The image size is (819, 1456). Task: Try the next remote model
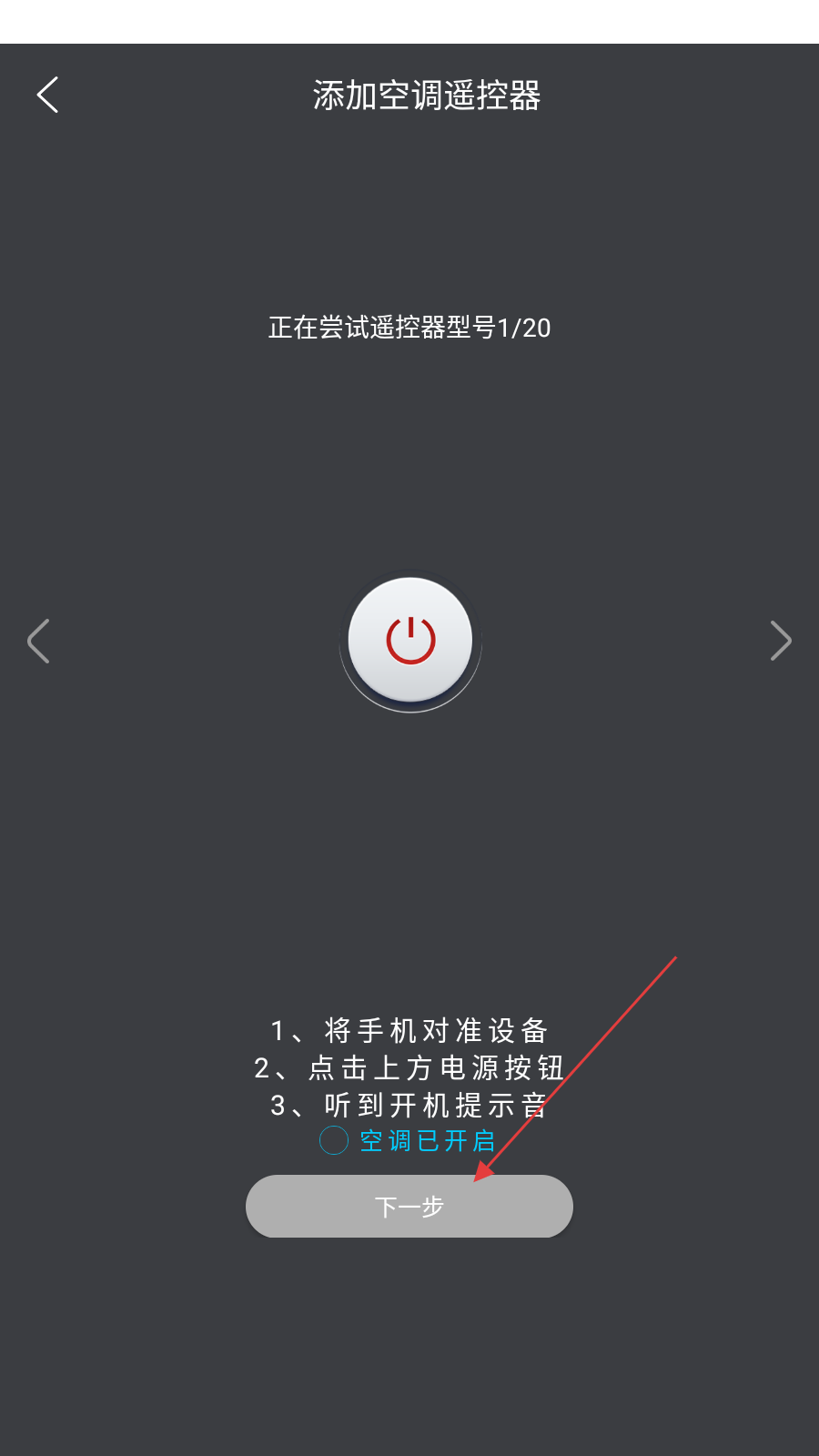780,641
